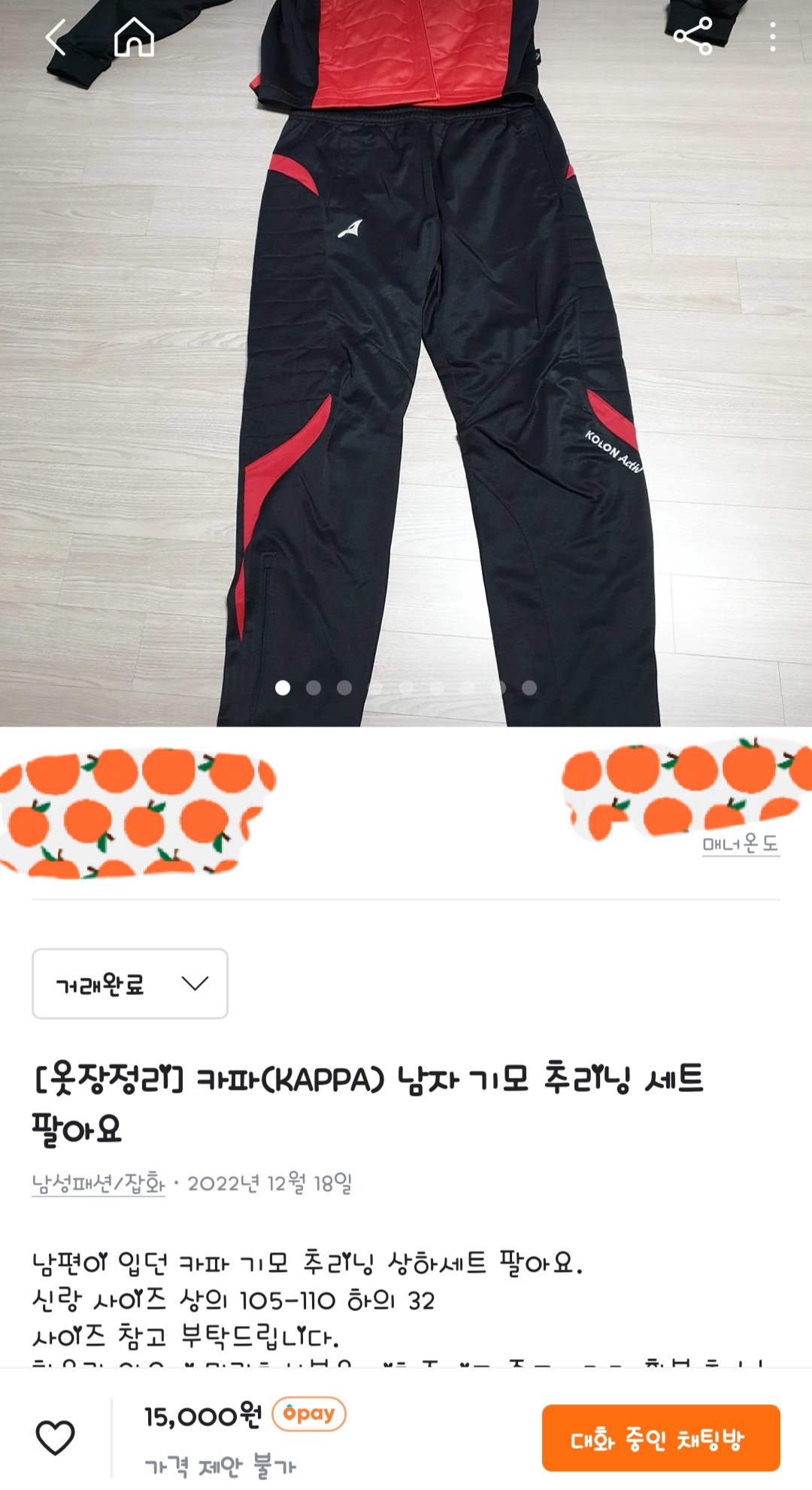The image size is (812, 1490).
Task: Open the 거래완료 status dropdown
Action: click(130, 984)
